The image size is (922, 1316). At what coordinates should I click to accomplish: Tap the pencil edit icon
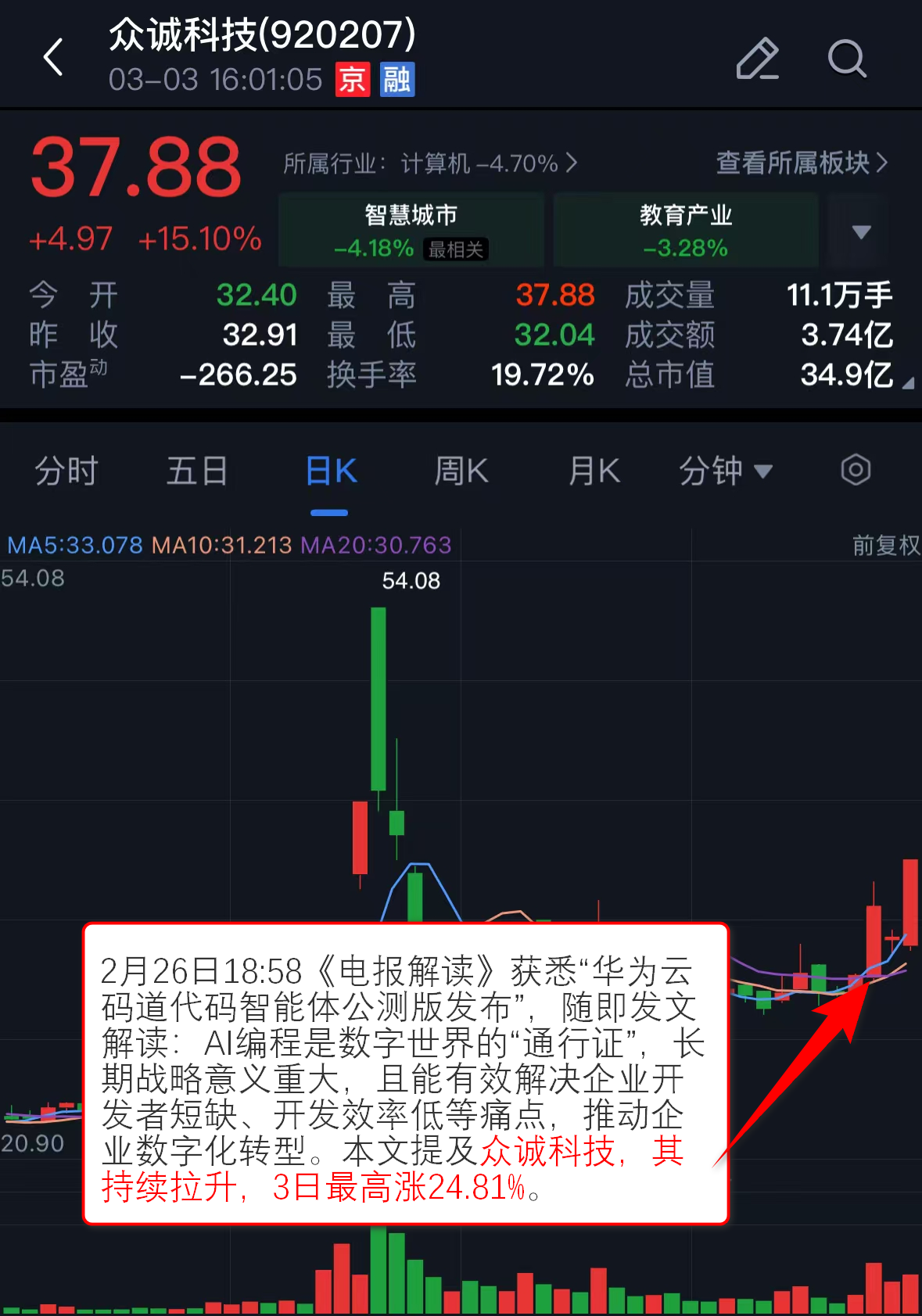(x=757, y=59)
